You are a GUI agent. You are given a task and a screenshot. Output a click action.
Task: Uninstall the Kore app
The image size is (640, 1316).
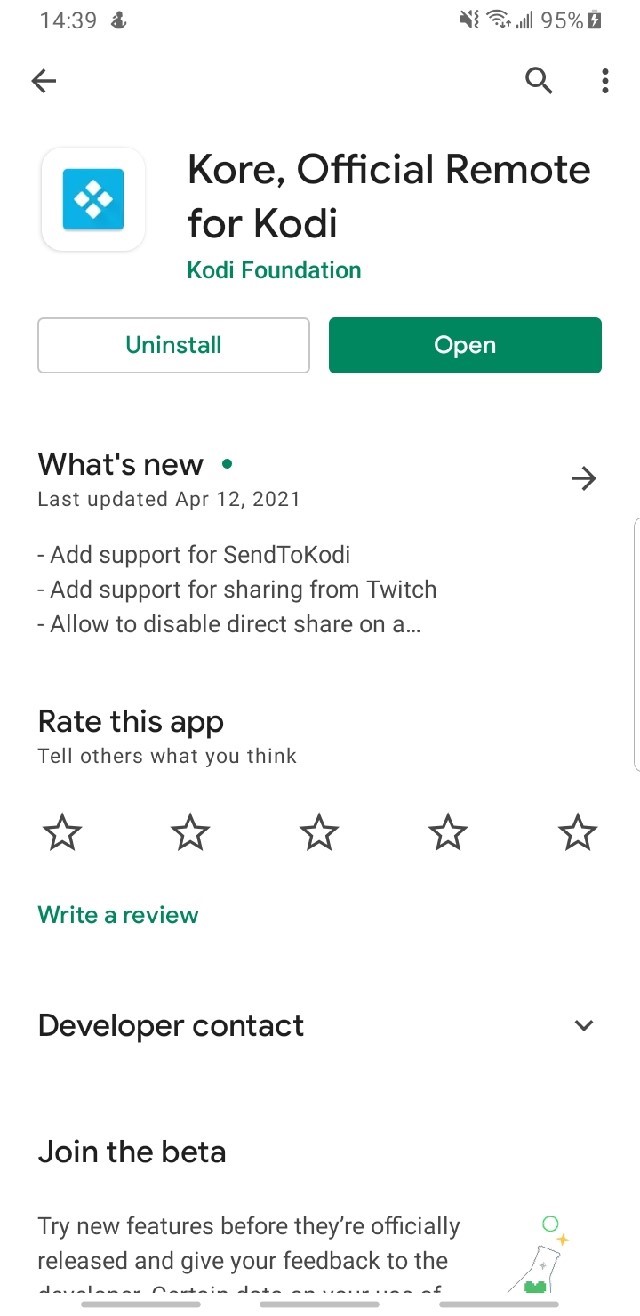[174, 345]
